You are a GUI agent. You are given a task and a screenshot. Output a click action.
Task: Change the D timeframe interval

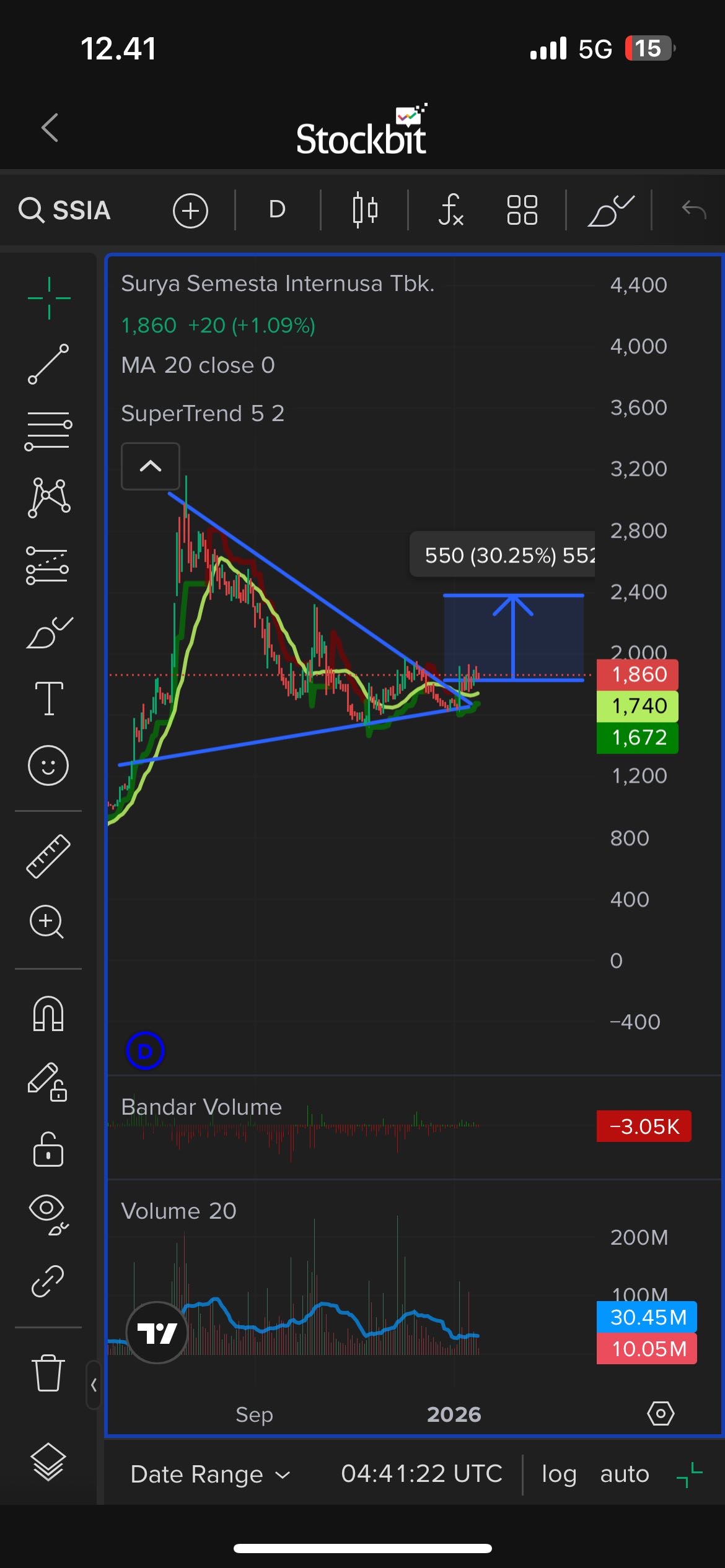277,210
